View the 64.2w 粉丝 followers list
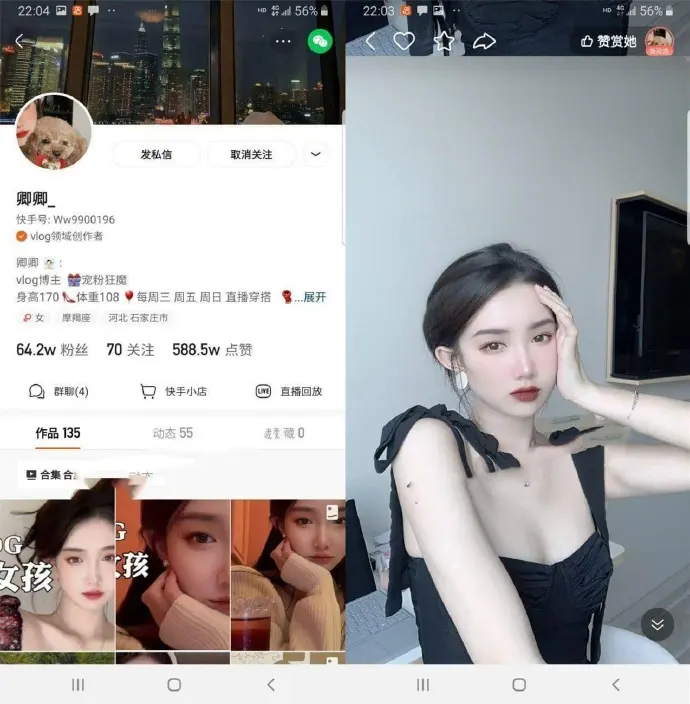Image resolution: width=690 pixels, height=704 pixels. click(x=53, y=350)
